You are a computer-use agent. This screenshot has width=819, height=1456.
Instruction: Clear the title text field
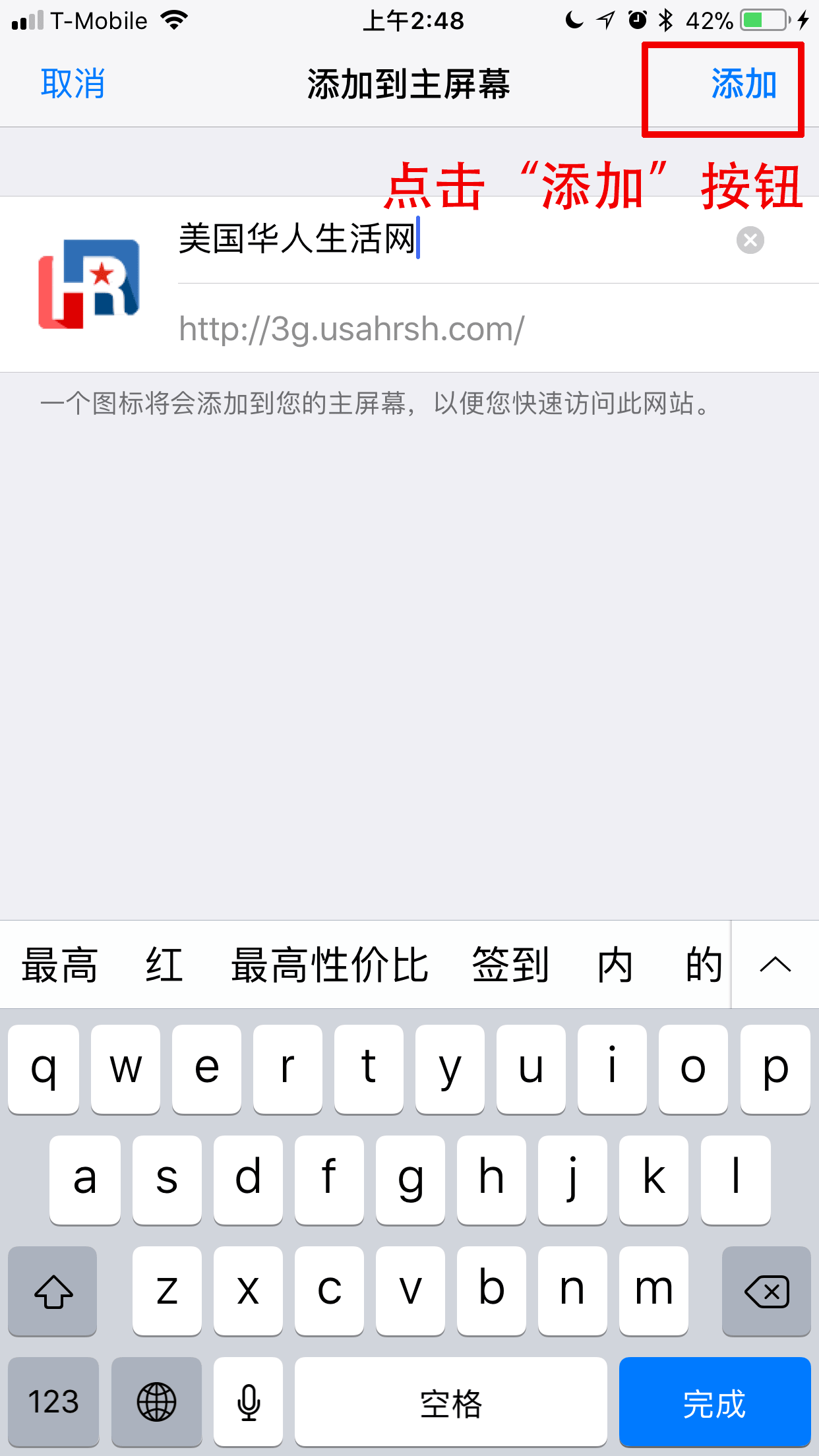pos(750,240)
